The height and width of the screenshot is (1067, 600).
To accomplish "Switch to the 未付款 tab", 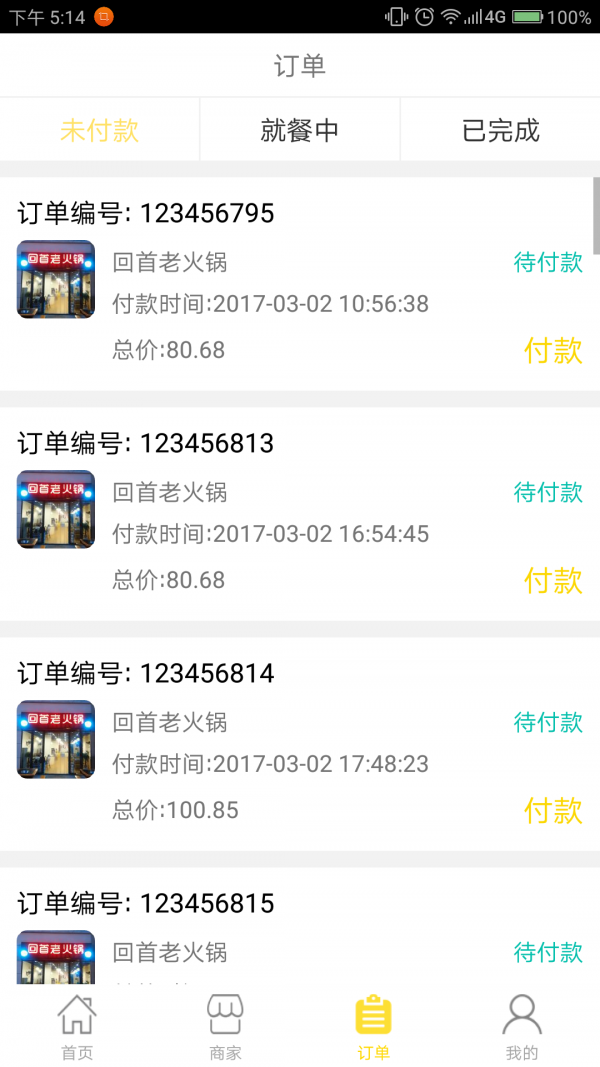I will pyautogui.click(x=99, y=130).
